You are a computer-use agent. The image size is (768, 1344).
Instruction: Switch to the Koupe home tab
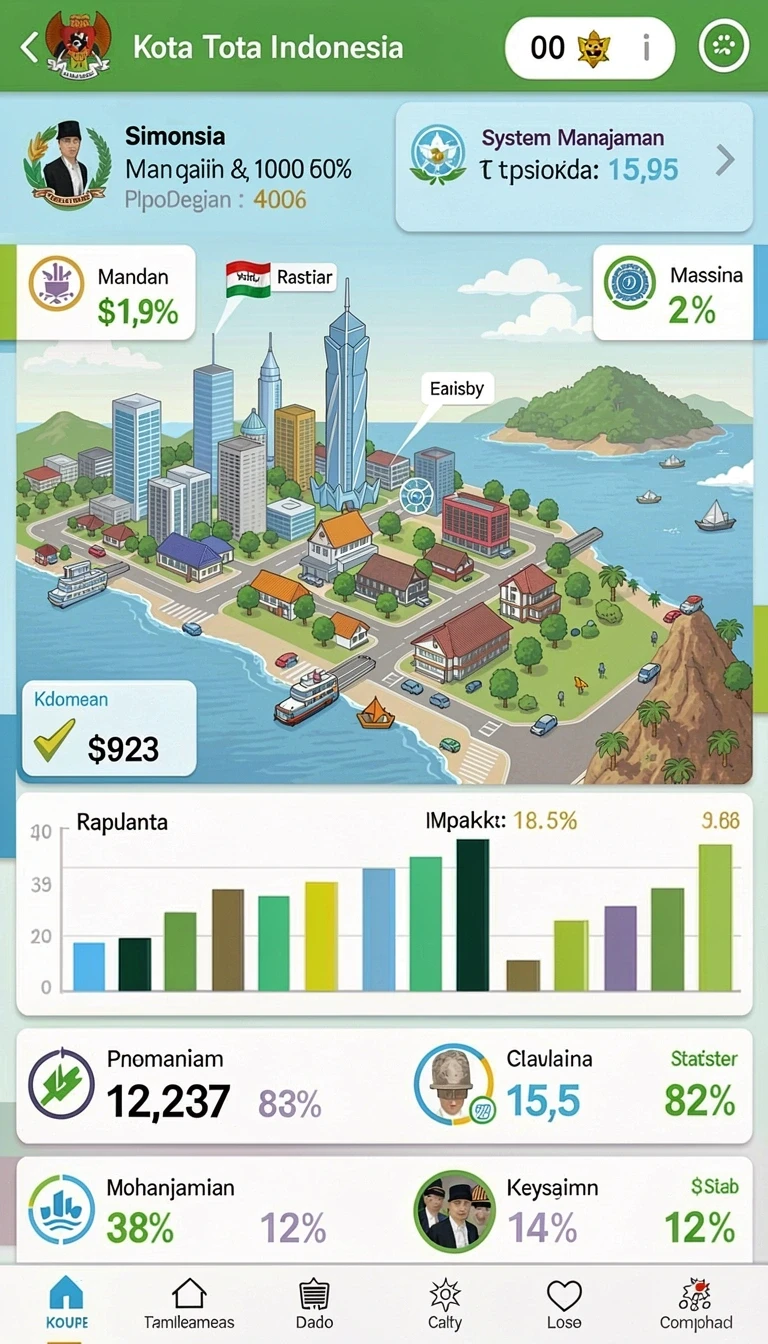coord(66,1303)
